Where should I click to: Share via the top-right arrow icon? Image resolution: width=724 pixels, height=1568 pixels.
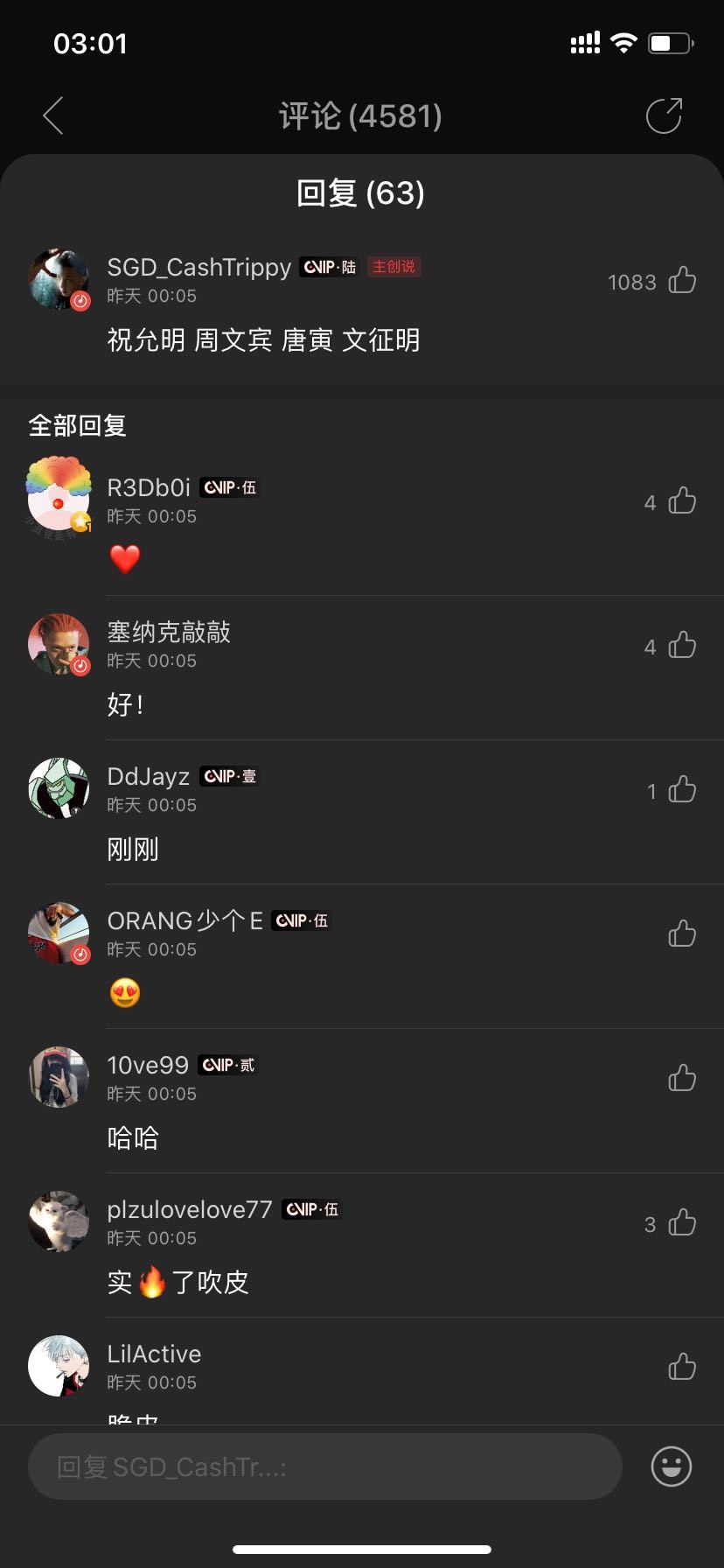(664, 115)
